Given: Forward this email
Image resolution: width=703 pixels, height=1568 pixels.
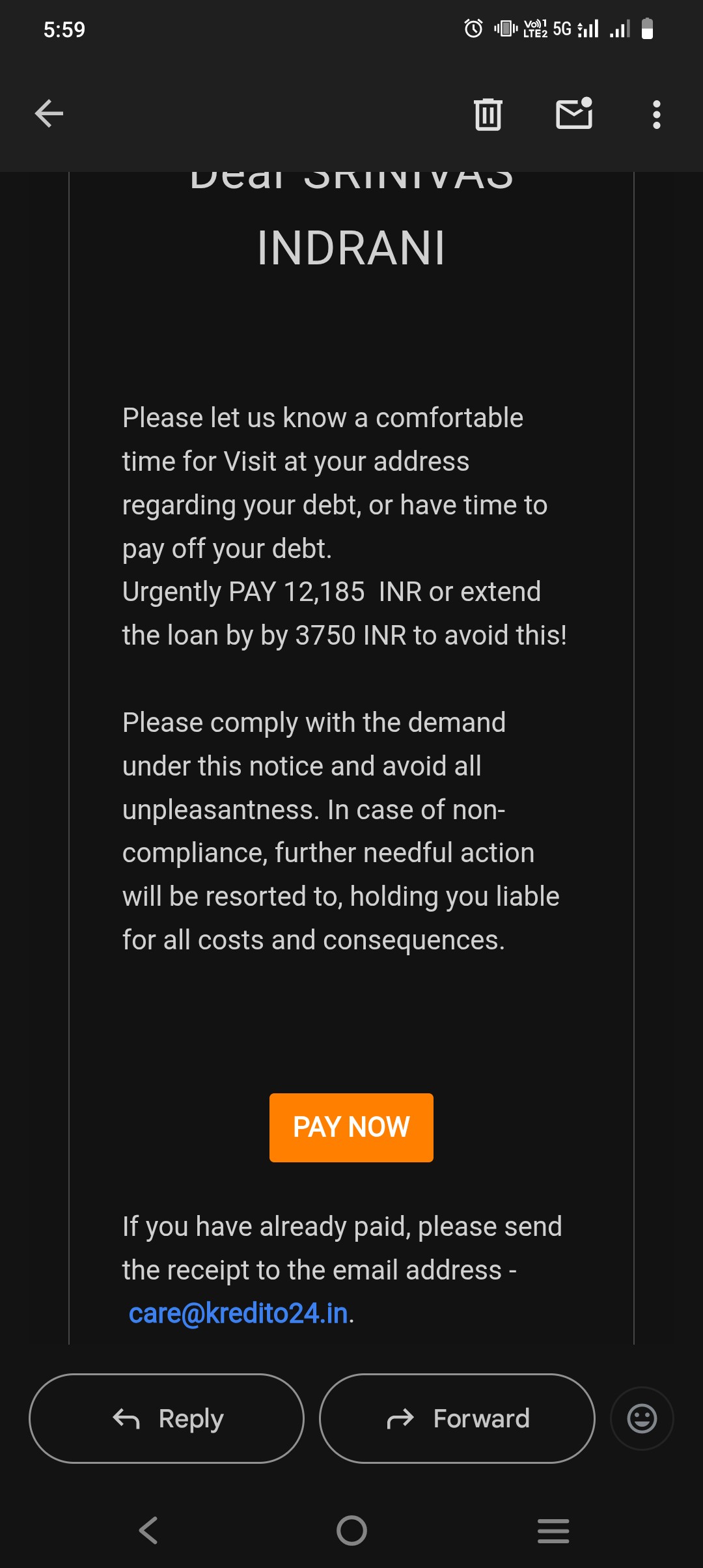Looking at the screenshot, I should click(x=457, y=1418).
